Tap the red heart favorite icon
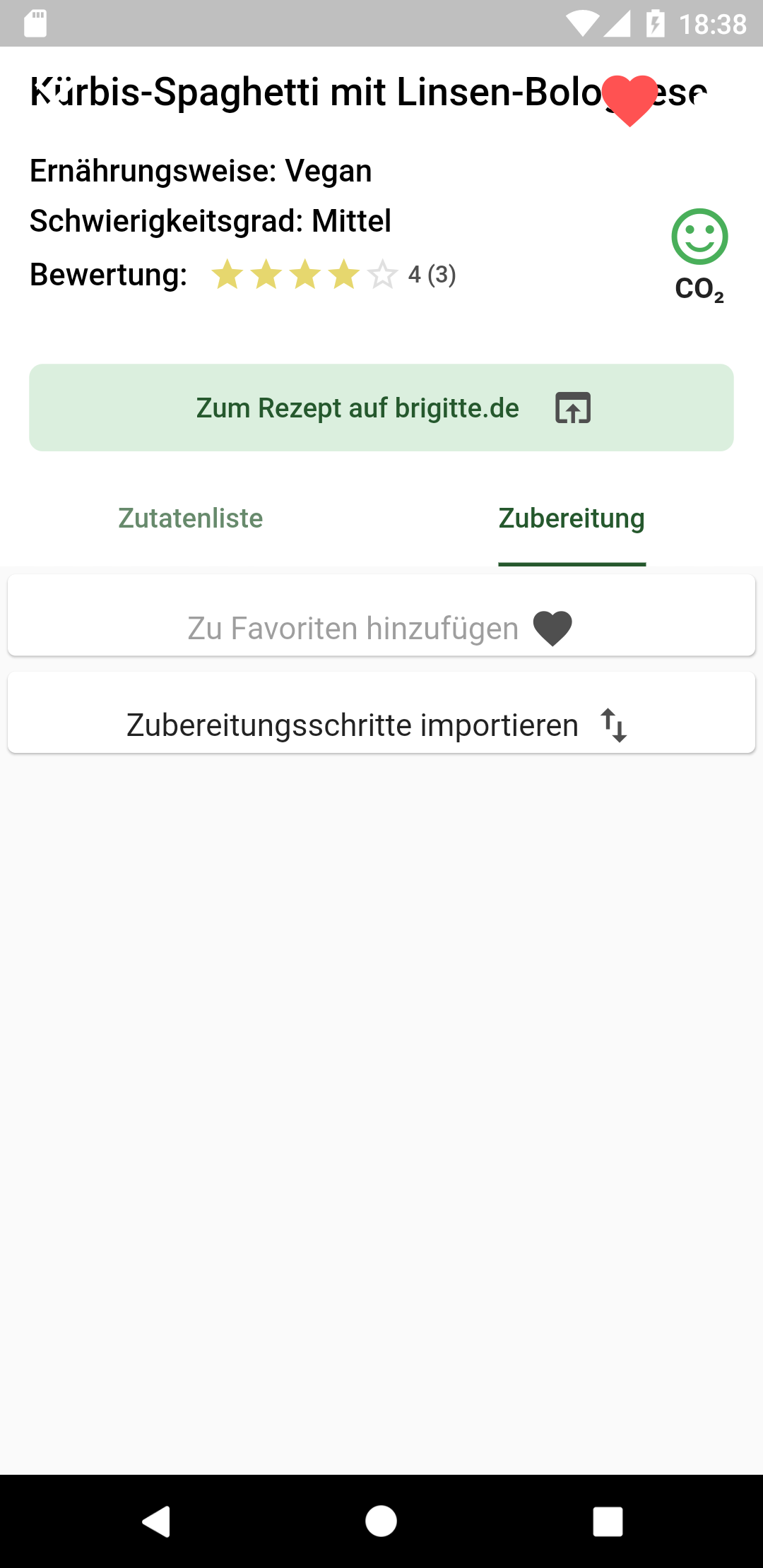The image size is (763, 1568). click(x=629, y=99)
